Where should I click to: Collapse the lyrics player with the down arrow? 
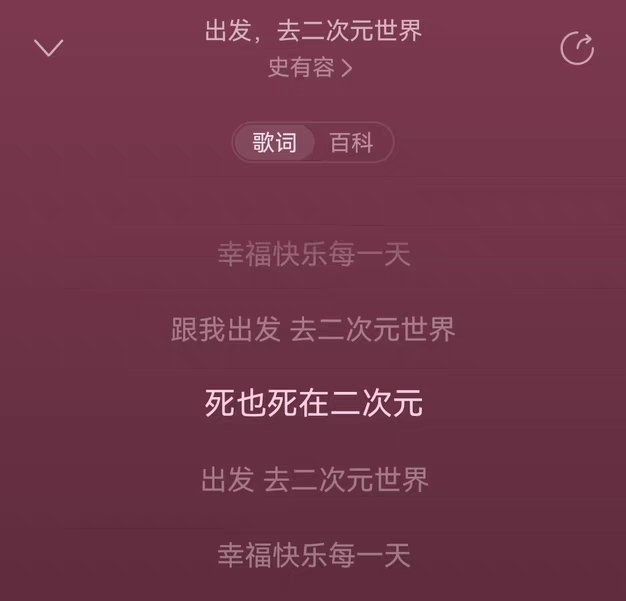[x=48, y=48]
